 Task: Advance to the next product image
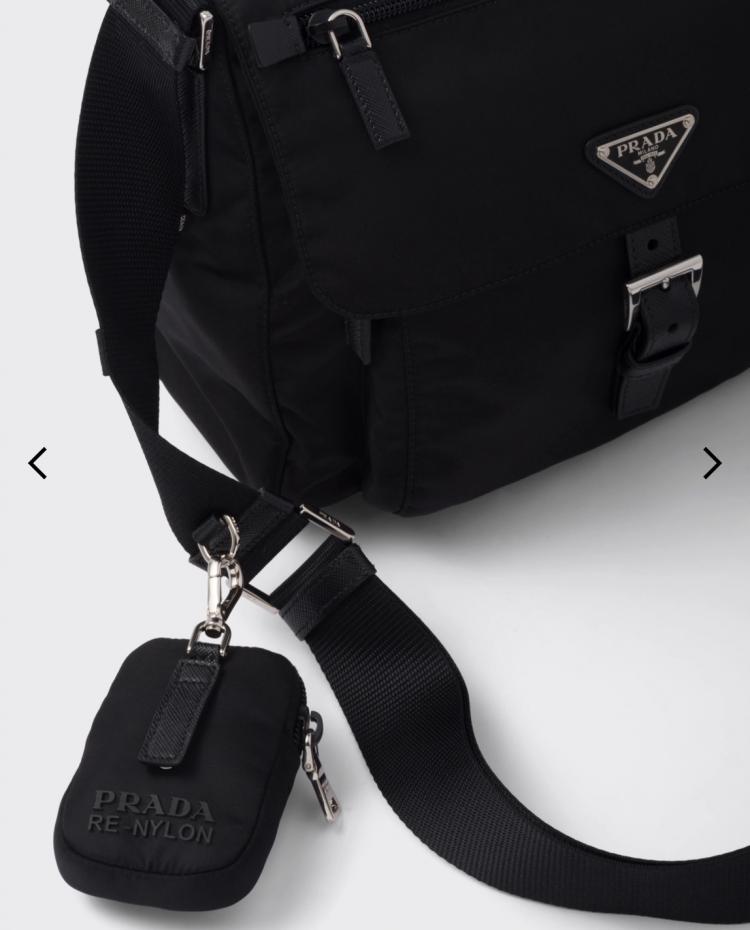point(712,463)
